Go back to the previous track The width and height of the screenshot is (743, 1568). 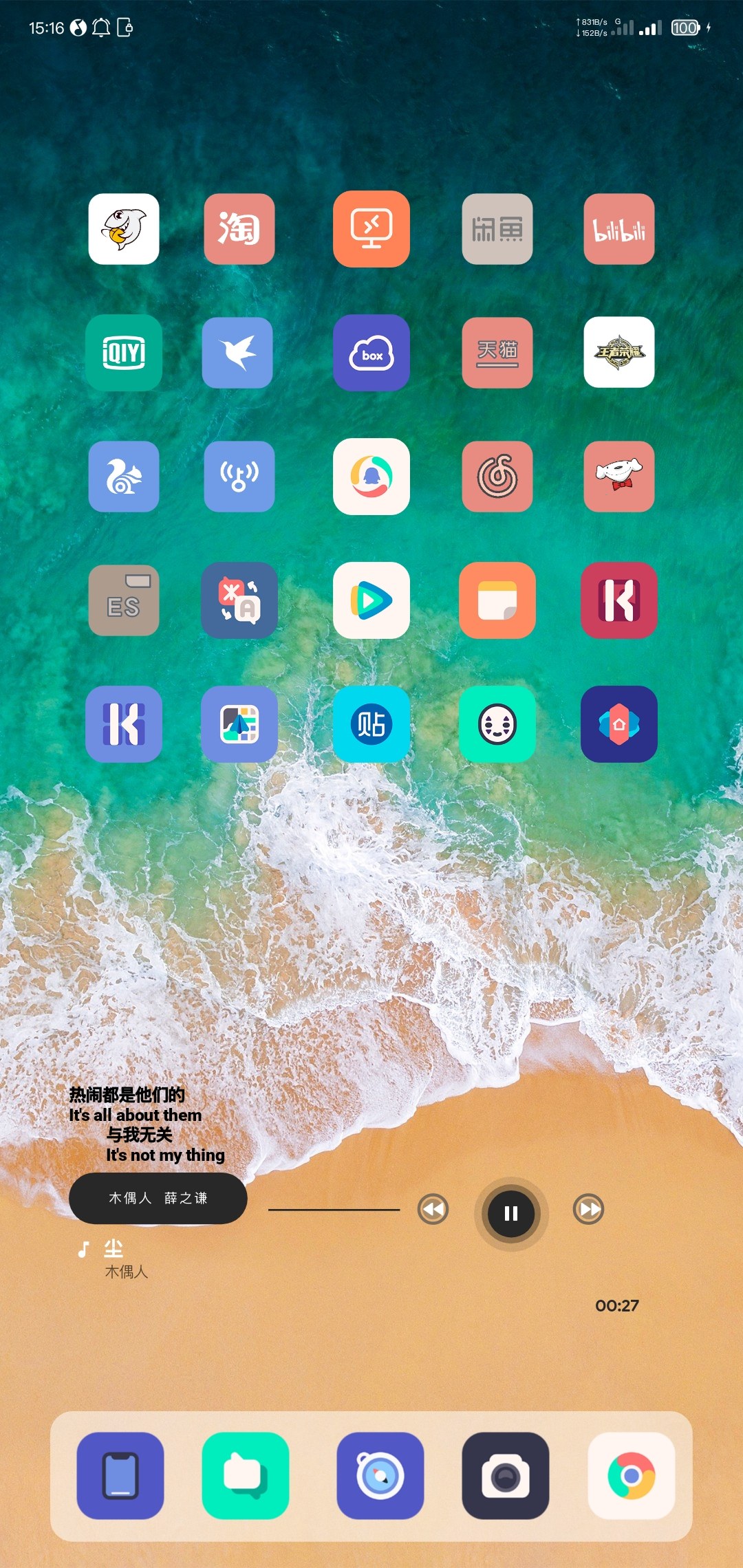(433, 1209)
